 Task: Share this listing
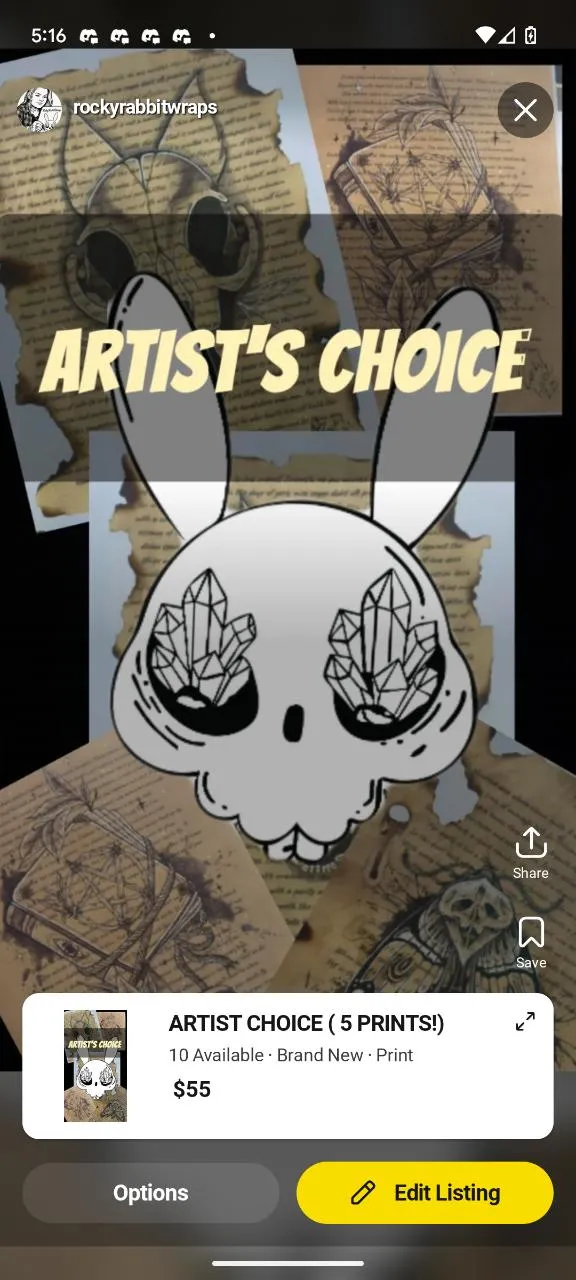530,853
